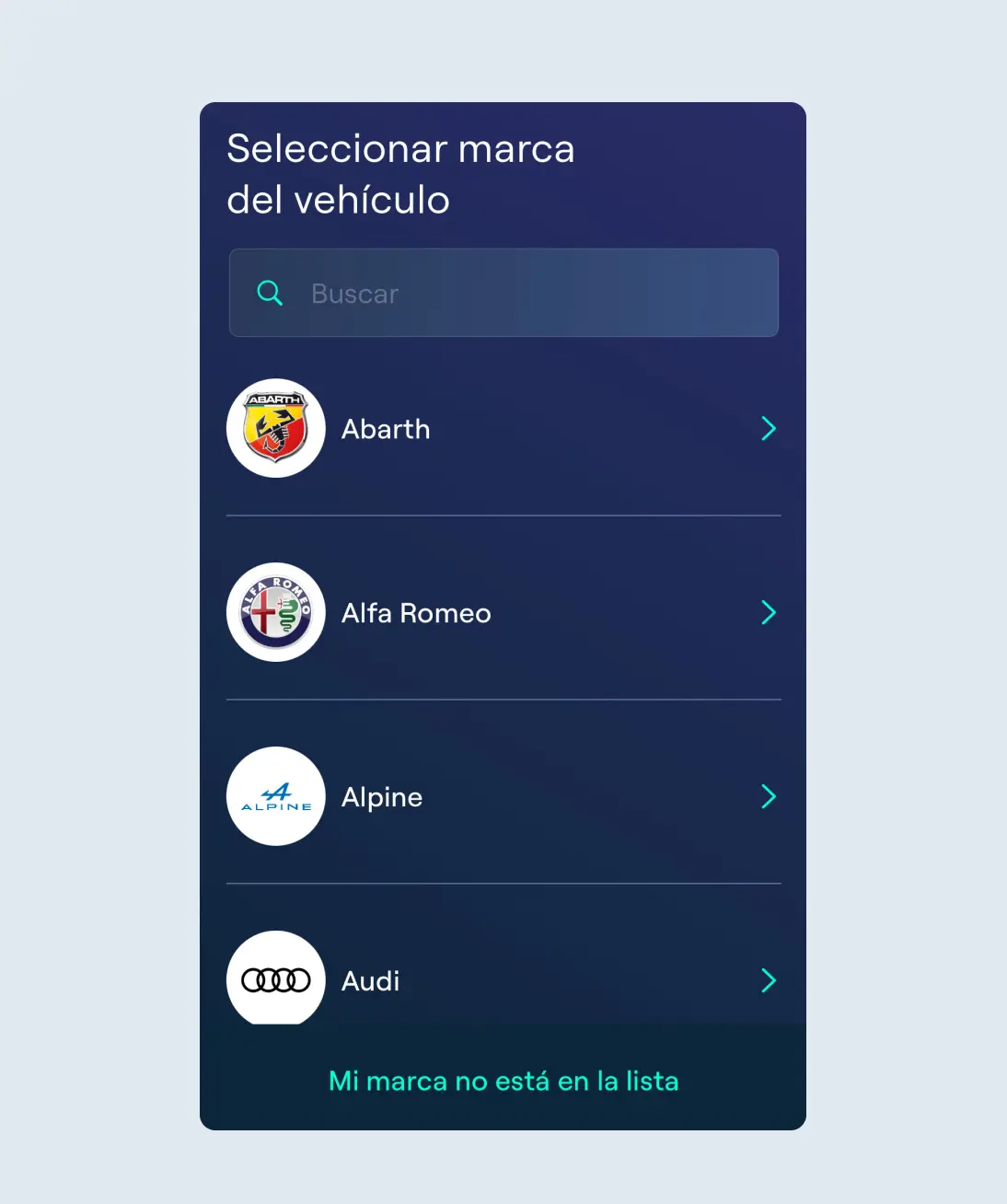Tap 'Mi marca no está en la lista'
The image size is (1007, 1204).
(x=503, y=1081)
